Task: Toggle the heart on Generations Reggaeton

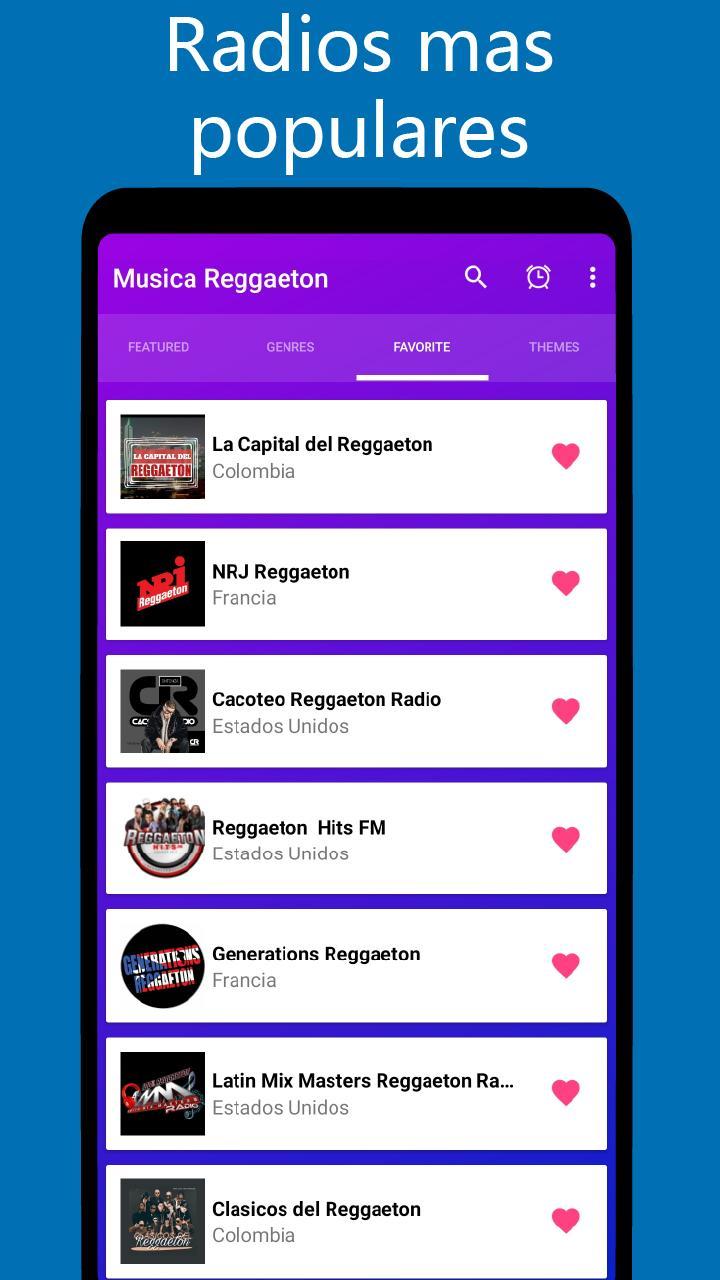Action: point(566,966)
